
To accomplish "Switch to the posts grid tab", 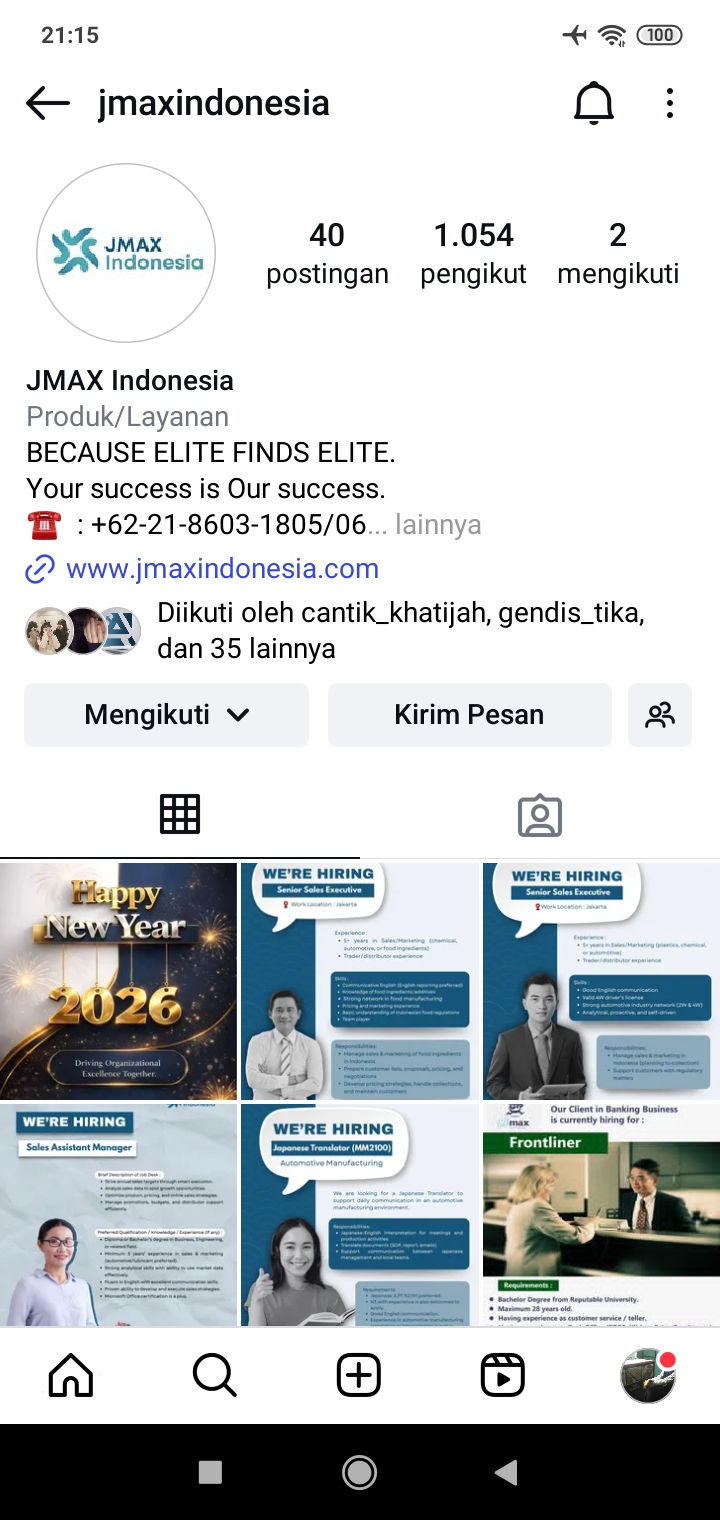I will coord(180,815).
